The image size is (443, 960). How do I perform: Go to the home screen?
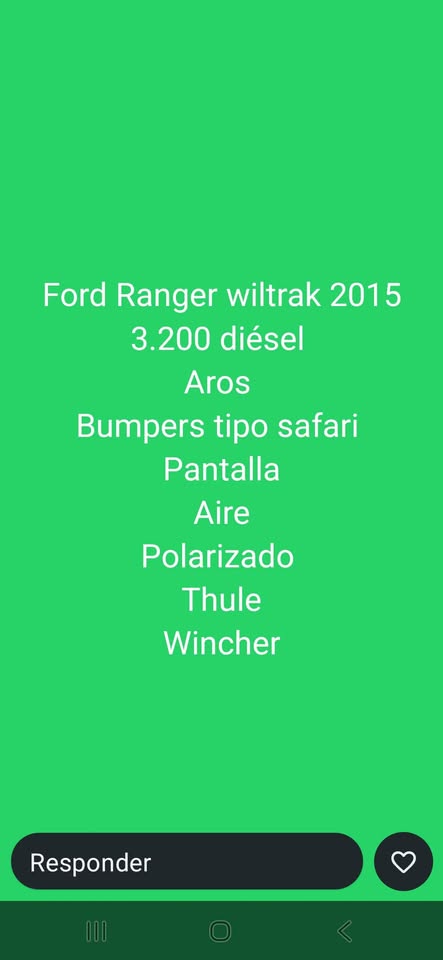click(x=220, y=931)
